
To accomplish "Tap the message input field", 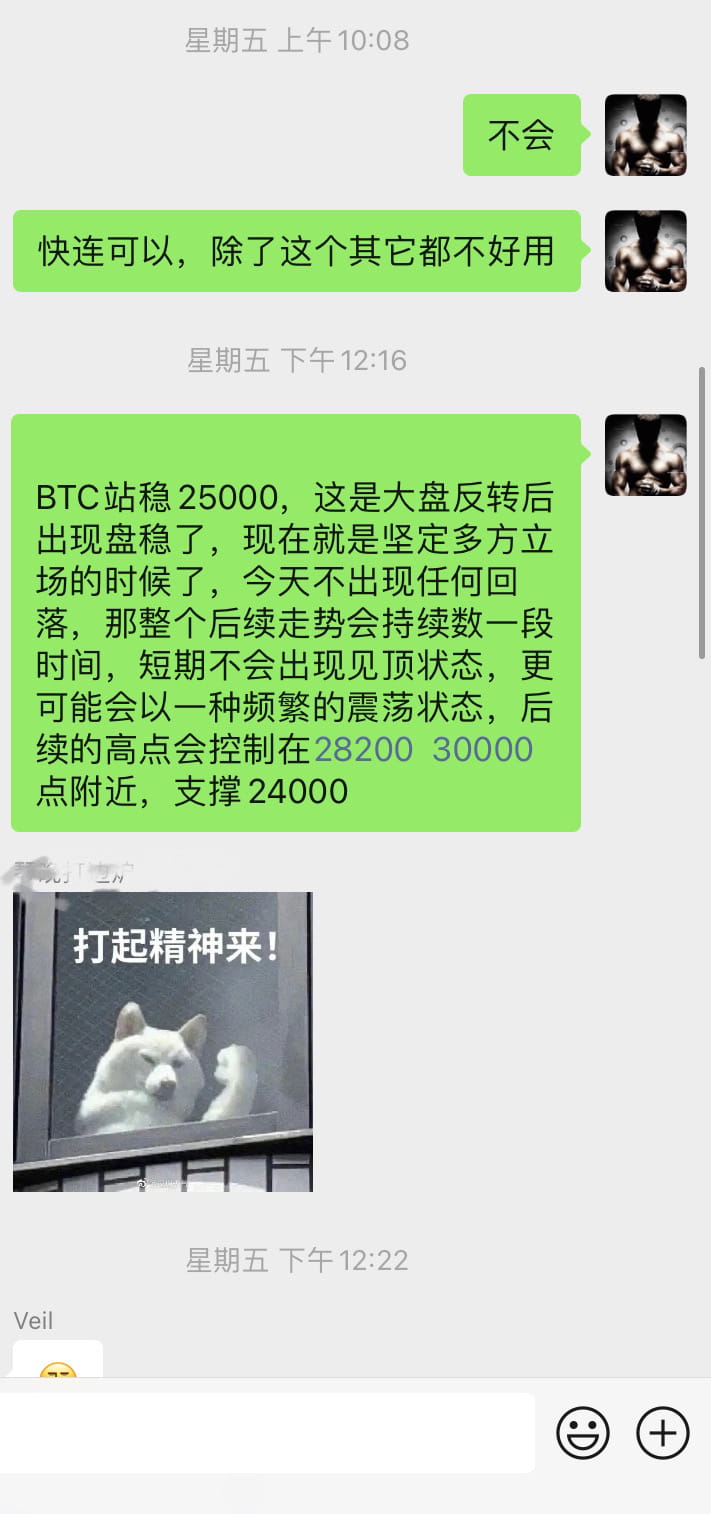I will tap(267, 1433).
